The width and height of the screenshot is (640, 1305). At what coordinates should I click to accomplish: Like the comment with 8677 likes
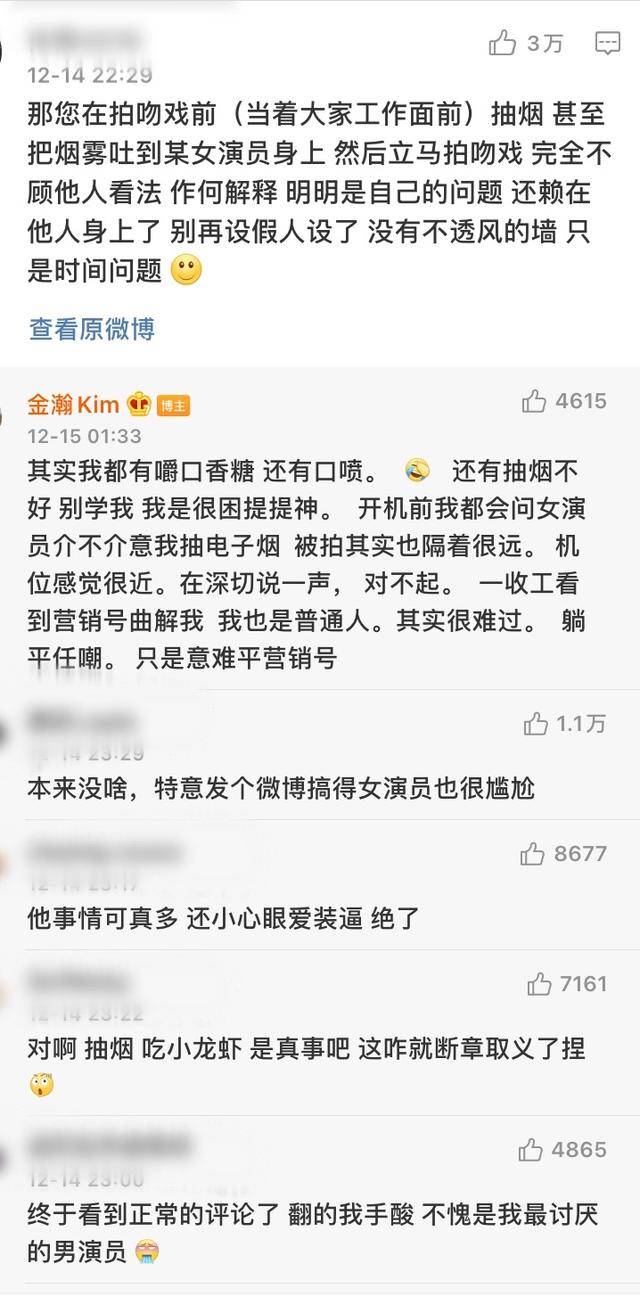click(x=532, y=854)
